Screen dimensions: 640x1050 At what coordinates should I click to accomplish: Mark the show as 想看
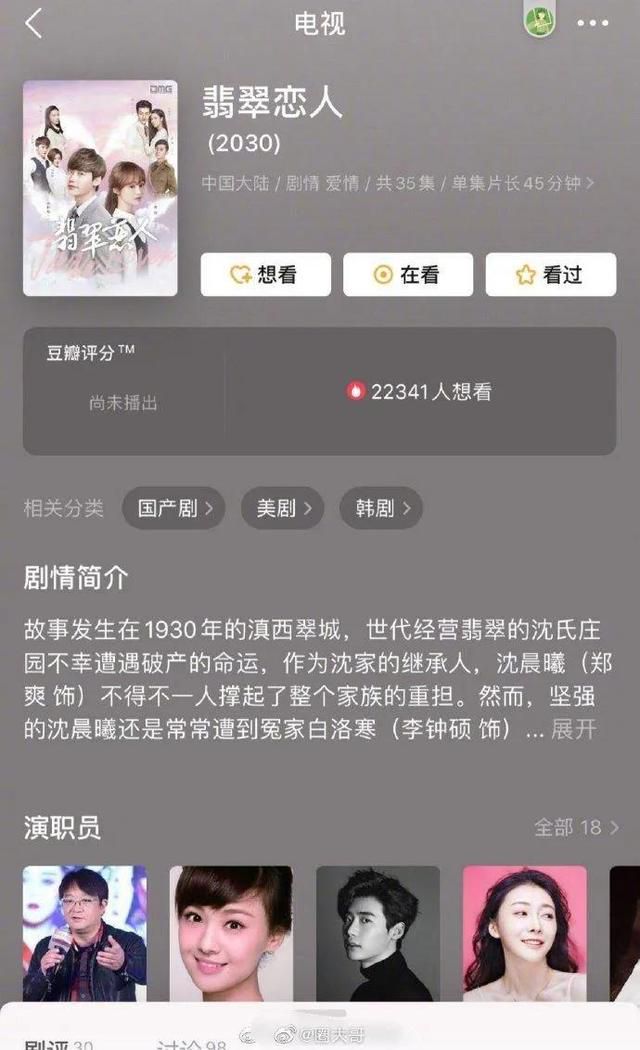pos(266,275)
